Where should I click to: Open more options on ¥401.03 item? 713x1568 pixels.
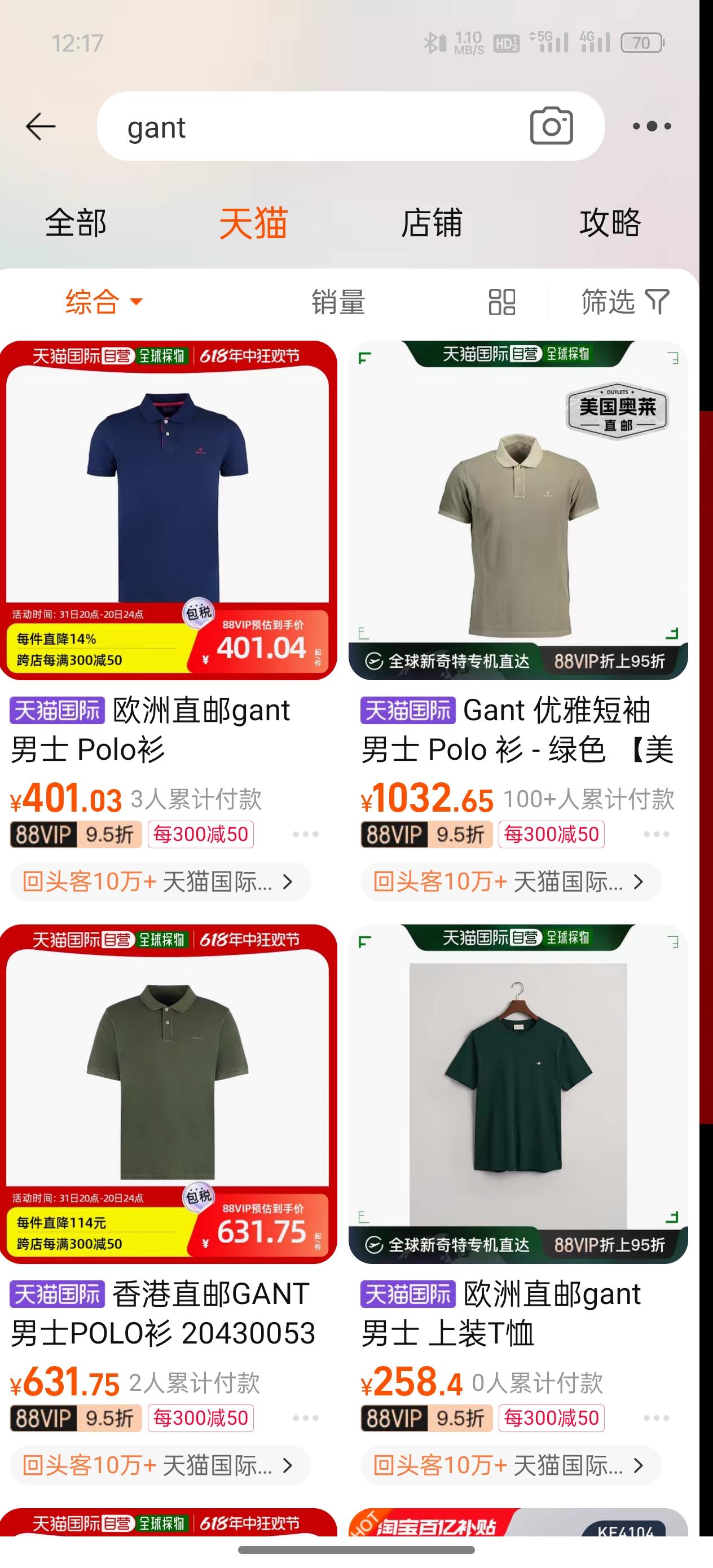pyautogui.click(x=305, y=834)
